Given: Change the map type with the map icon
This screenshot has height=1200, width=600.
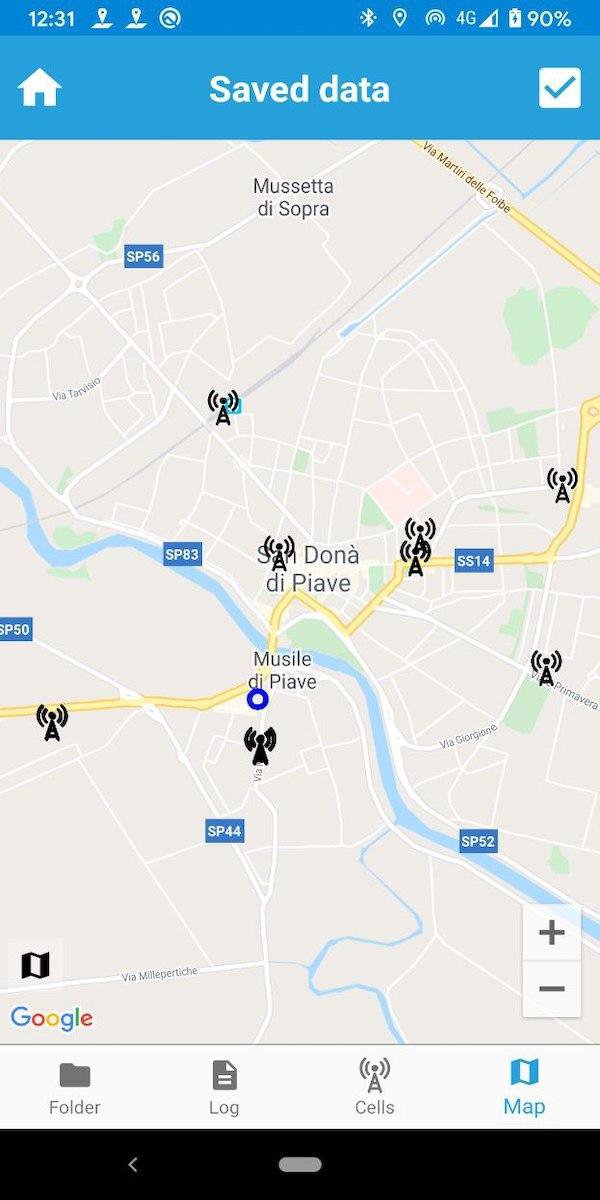Looking at the screenshot, I should (35, 965).
